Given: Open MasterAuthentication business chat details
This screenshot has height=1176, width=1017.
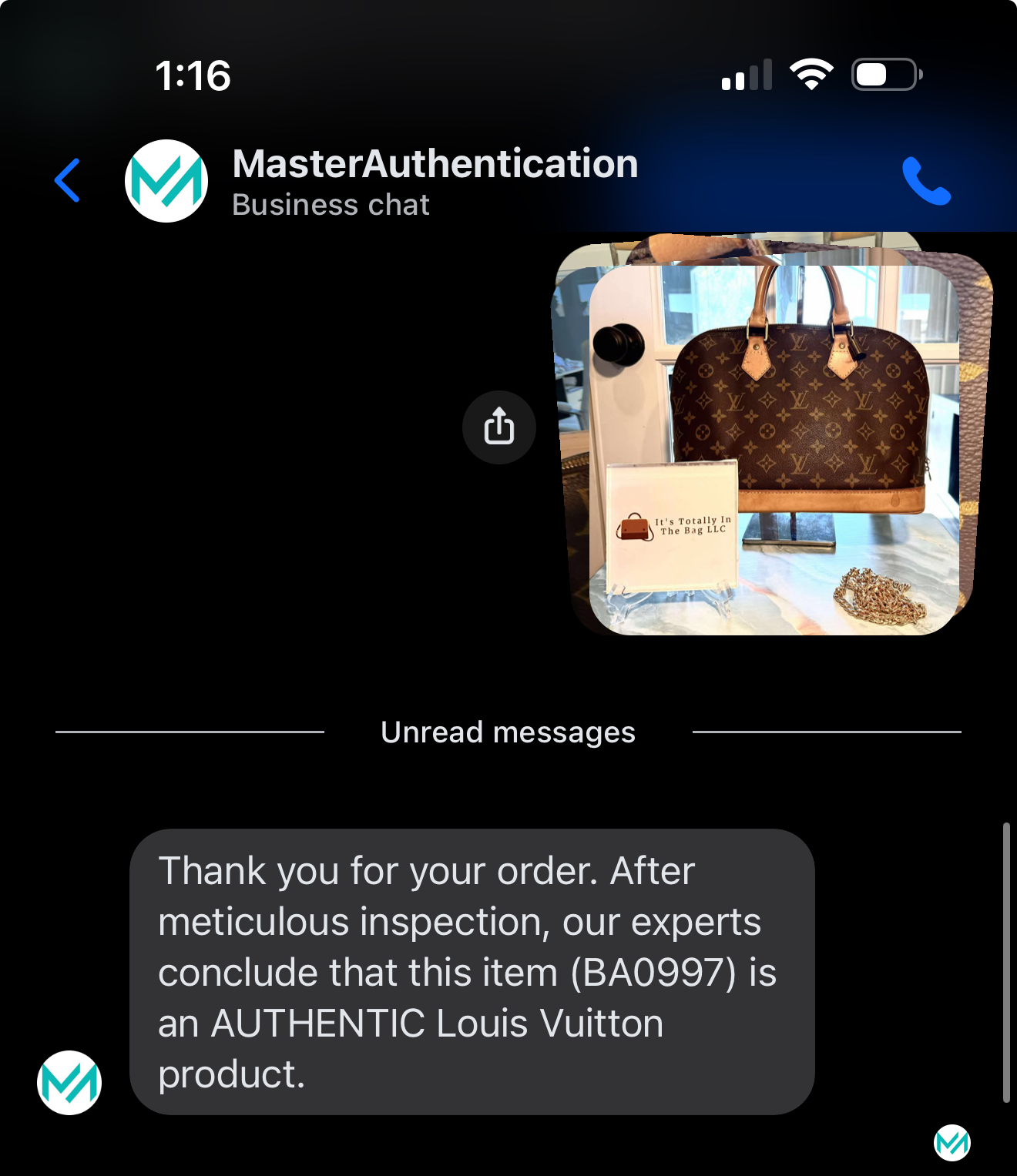Looking at the screenshot, I should 435,182.
